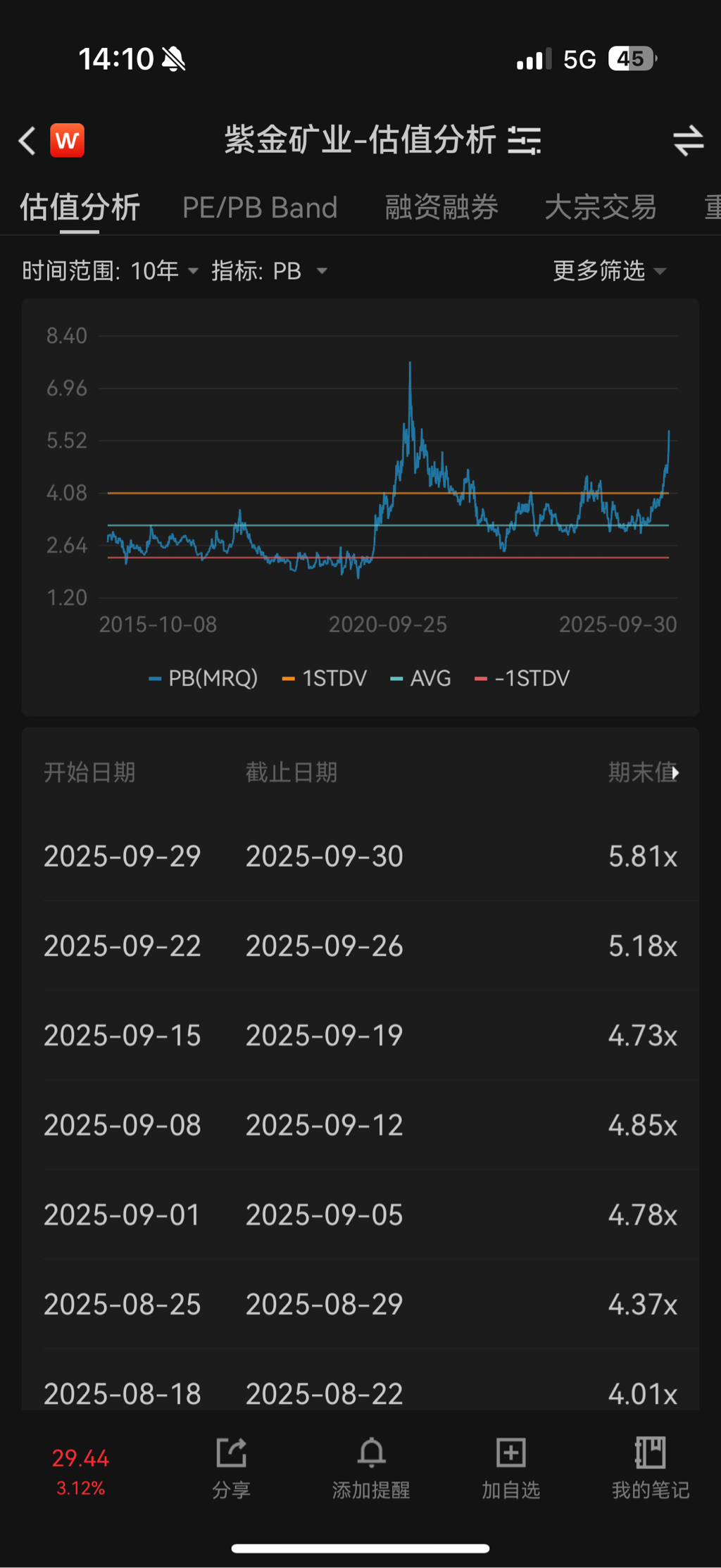Go back using the top-left arrow
721x1568 pixels.
[x=27, y=141]
